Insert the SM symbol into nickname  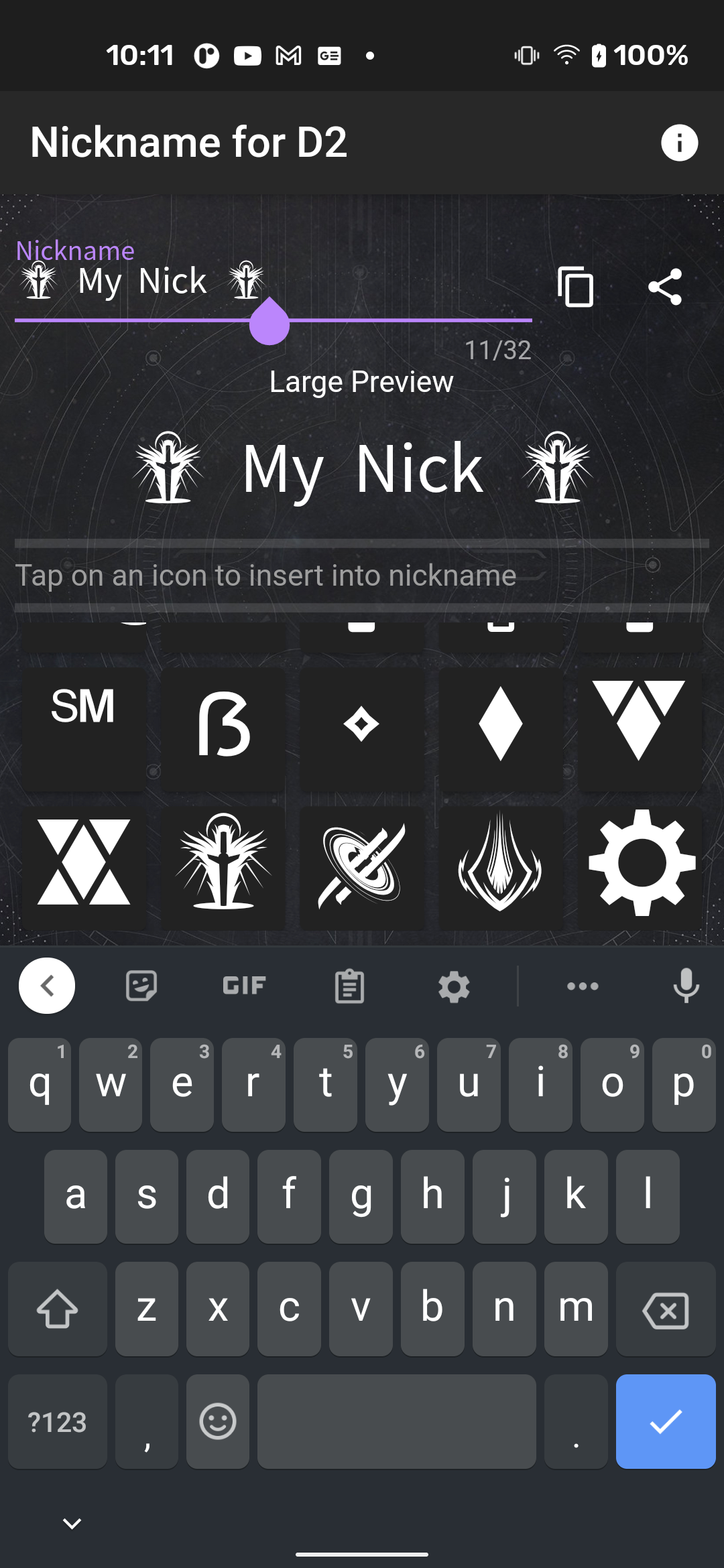click(84, 729)
